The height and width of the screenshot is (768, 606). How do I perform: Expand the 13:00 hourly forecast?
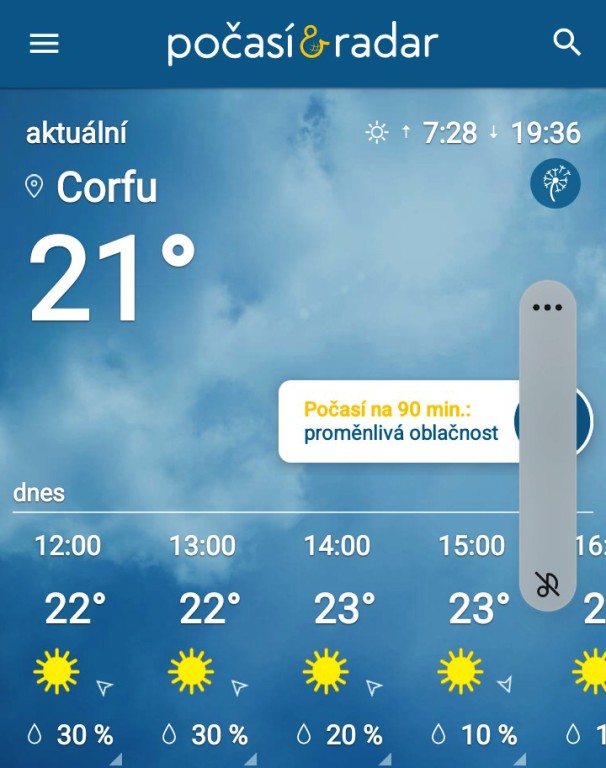pos(203,640)
